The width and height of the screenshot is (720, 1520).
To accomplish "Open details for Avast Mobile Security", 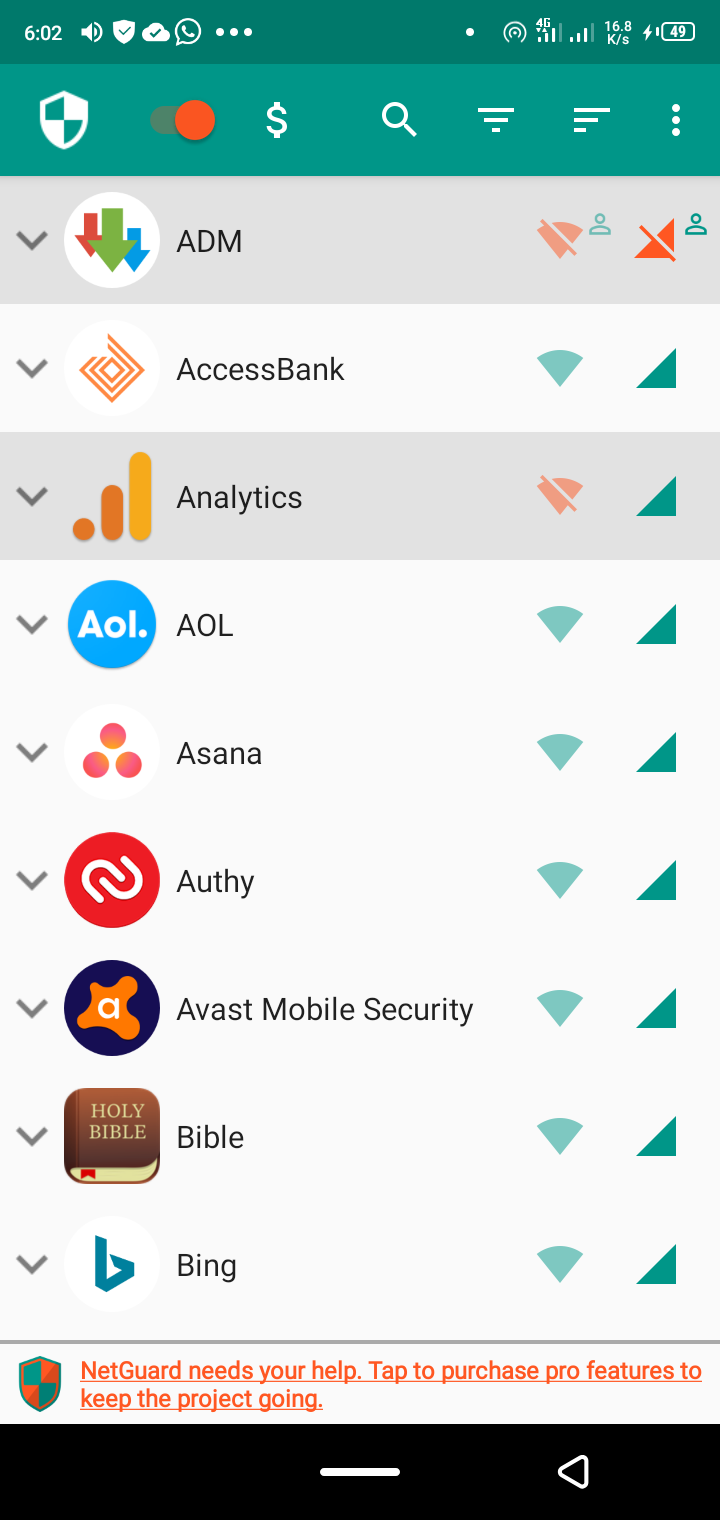I will click(324, 1008).
